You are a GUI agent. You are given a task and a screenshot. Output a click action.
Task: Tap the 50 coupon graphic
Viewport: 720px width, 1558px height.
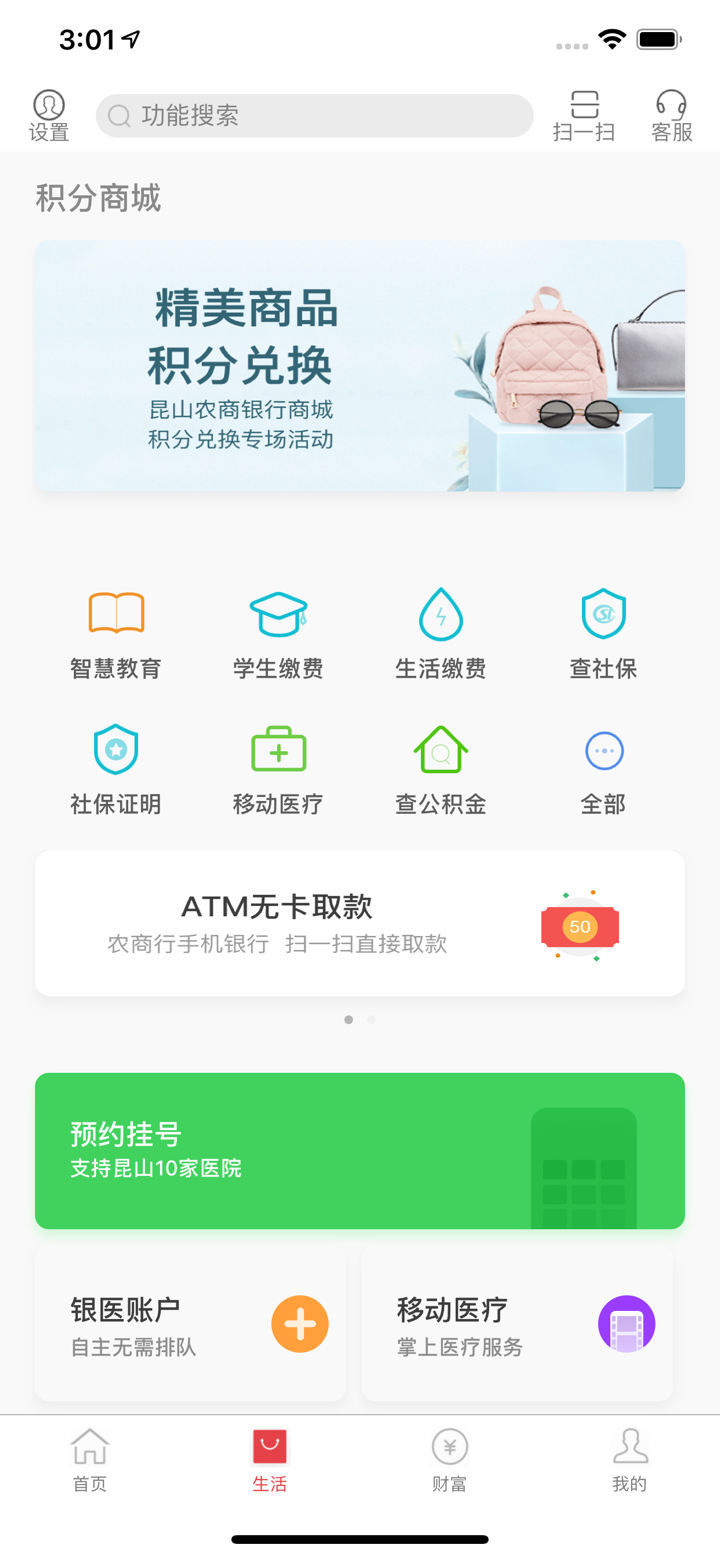[580, 927]
